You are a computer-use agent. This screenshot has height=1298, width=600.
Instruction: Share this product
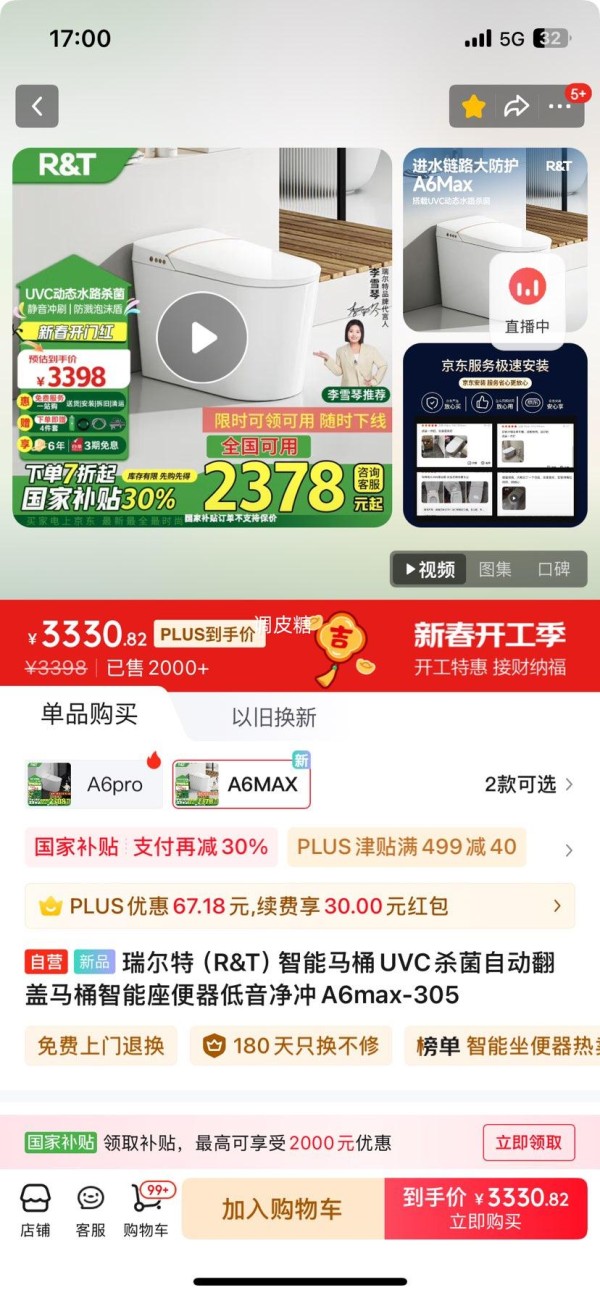pos(516,106)
